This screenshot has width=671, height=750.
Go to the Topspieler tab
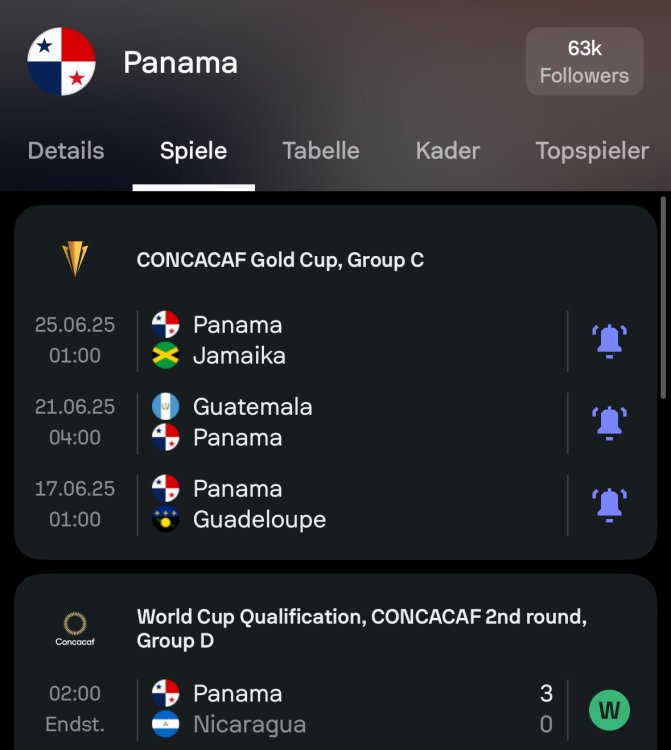[x=592, y=151]
